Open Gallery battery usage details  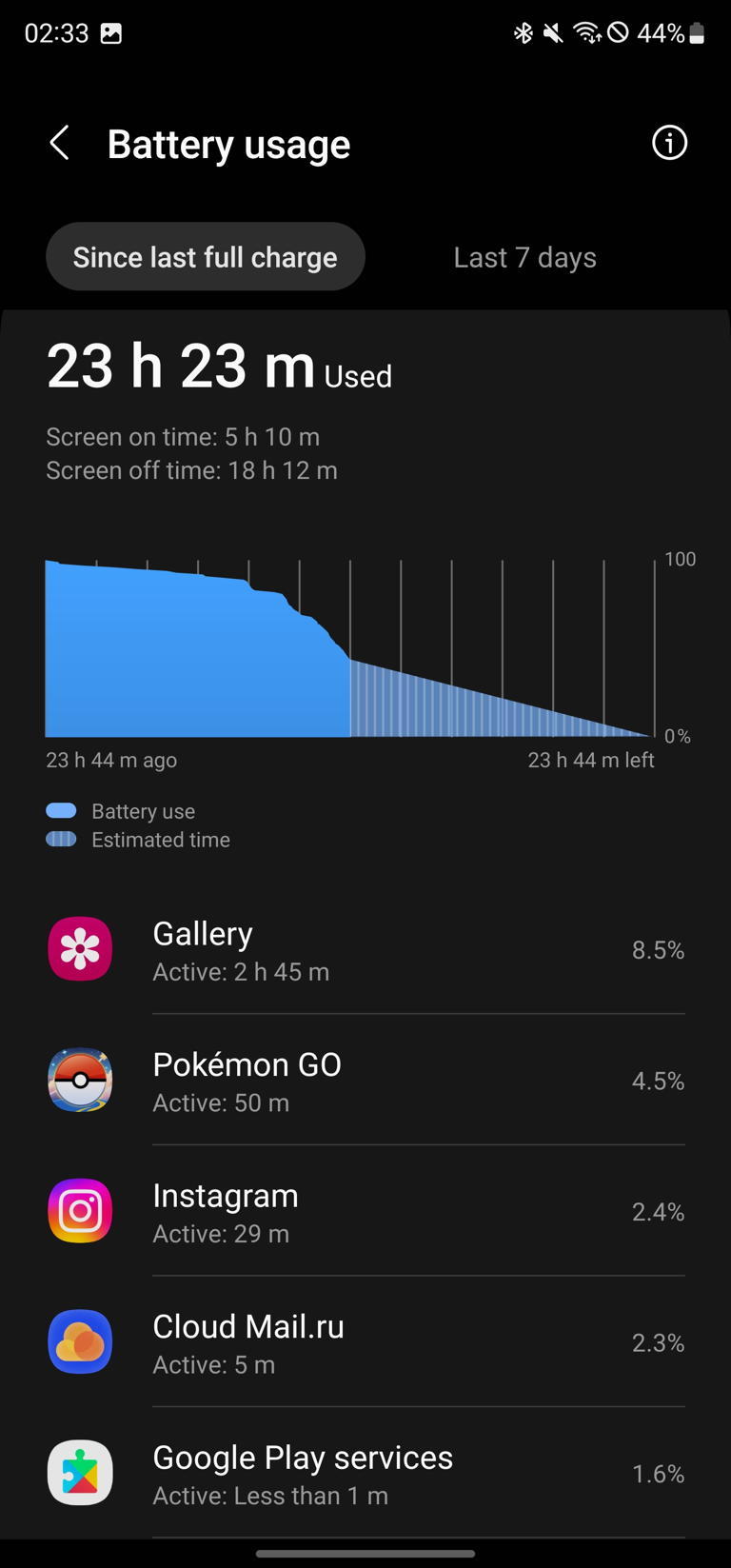click(365, 949)
